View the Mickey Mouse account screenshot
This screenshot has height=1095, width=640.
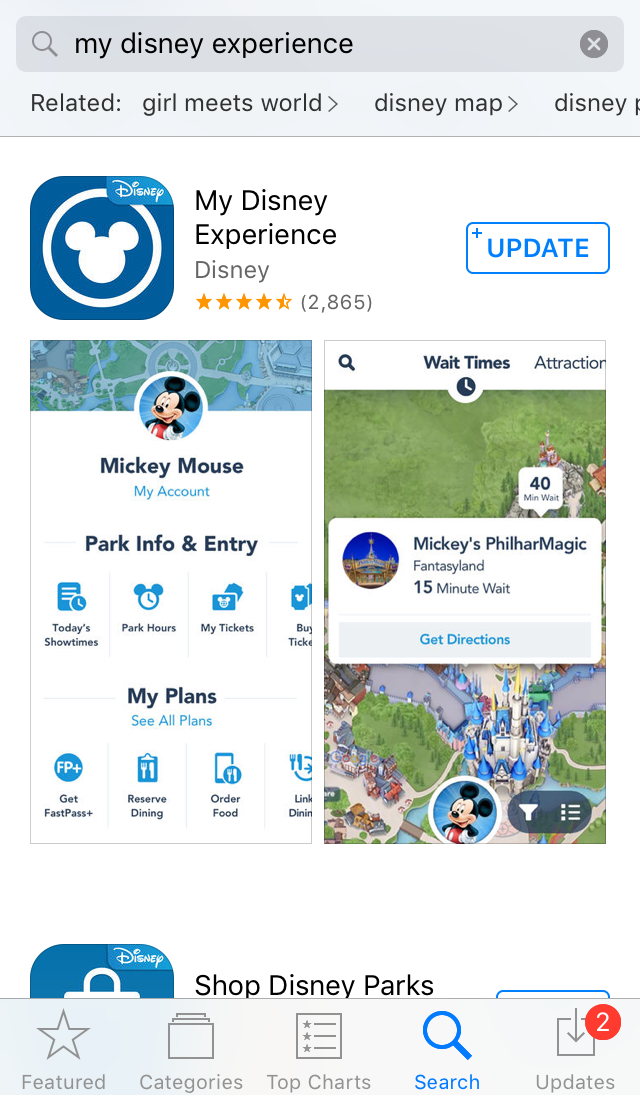[171, 592]
